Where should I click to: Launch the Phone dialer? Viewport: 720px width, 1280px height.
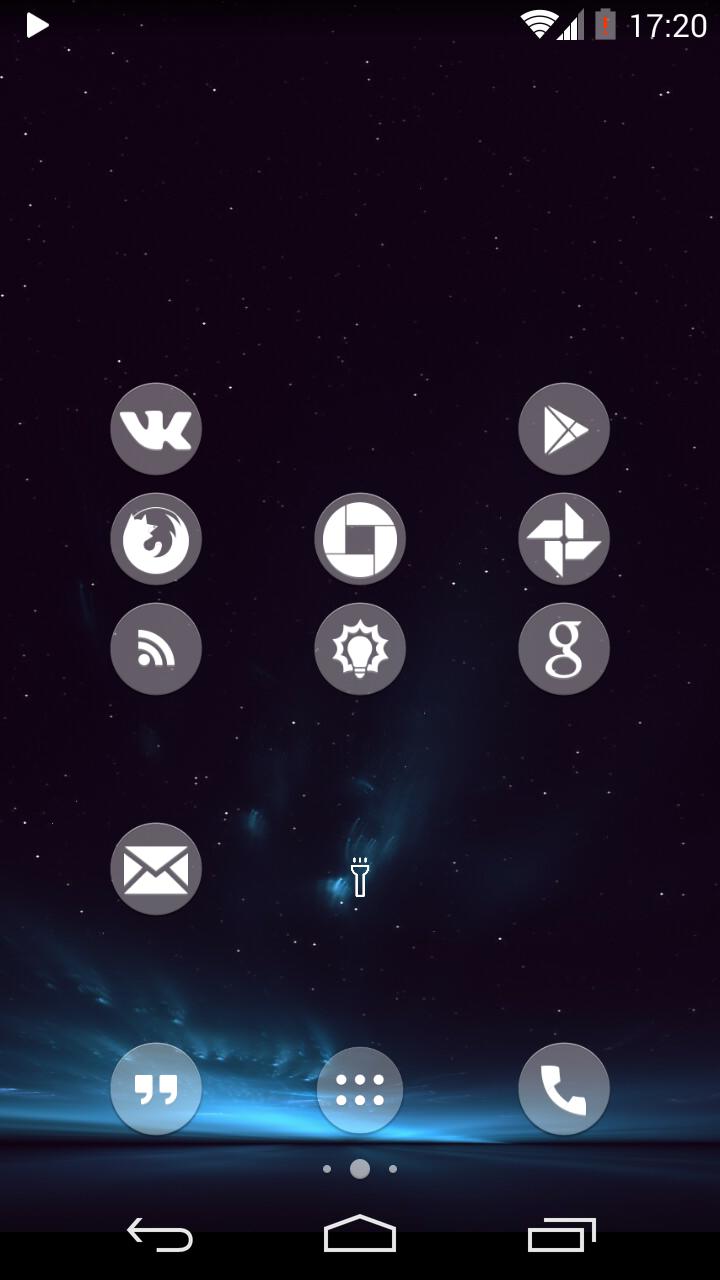pyautogui.click(x=564, y=1089)
